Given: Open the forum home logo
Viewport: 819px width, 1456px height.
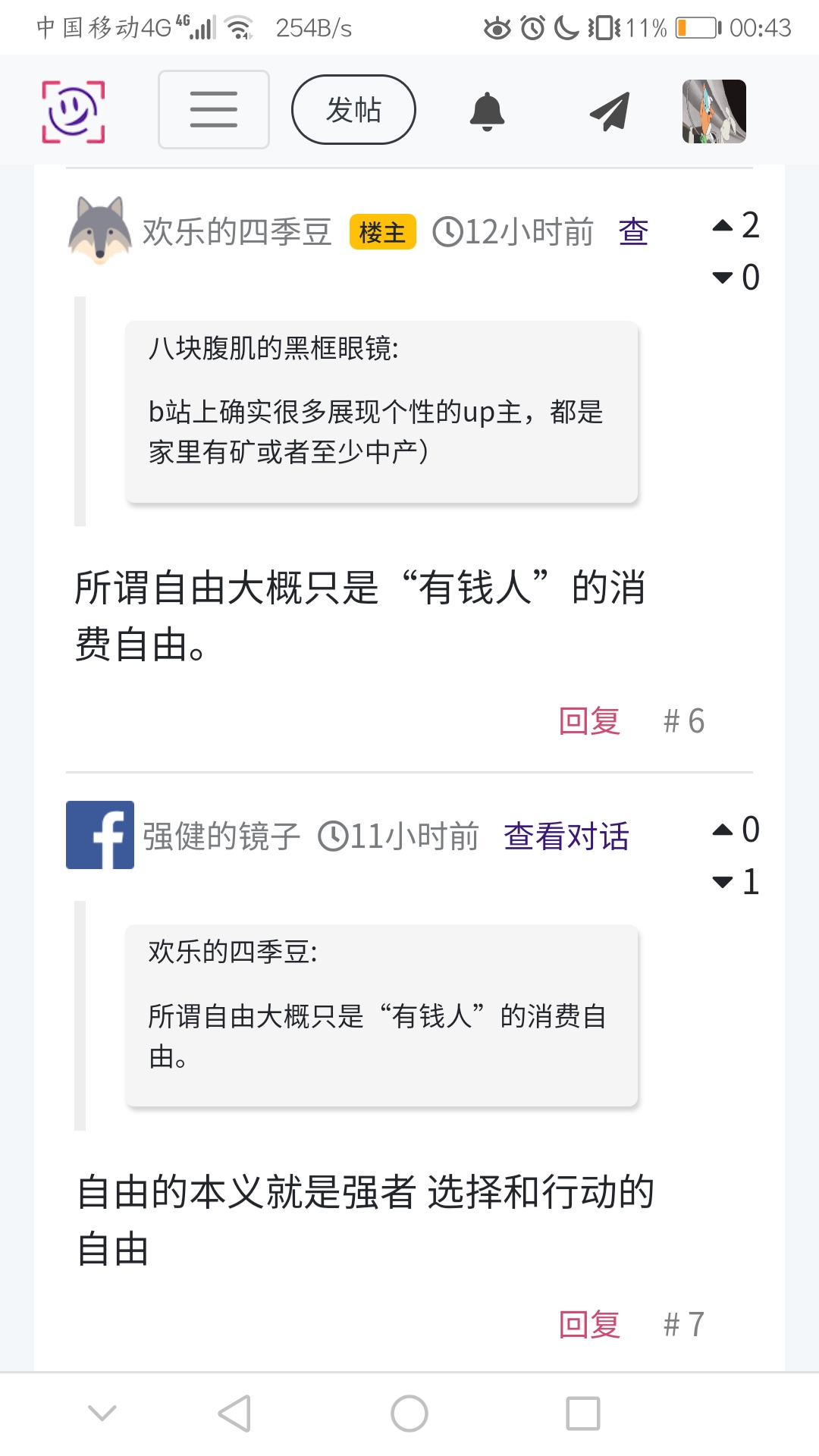Looking at the screenshot, I should 73,111.
